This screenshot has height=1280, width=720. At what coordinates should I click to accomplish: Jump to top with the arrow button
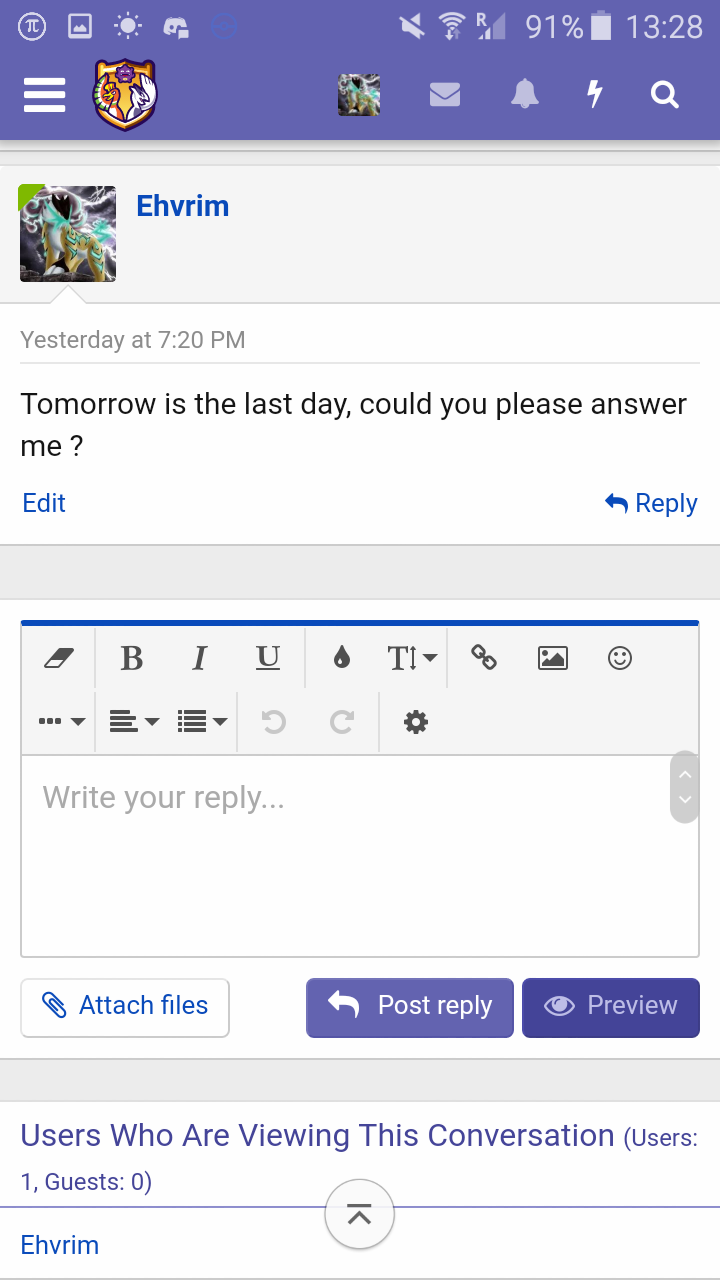360,1215
